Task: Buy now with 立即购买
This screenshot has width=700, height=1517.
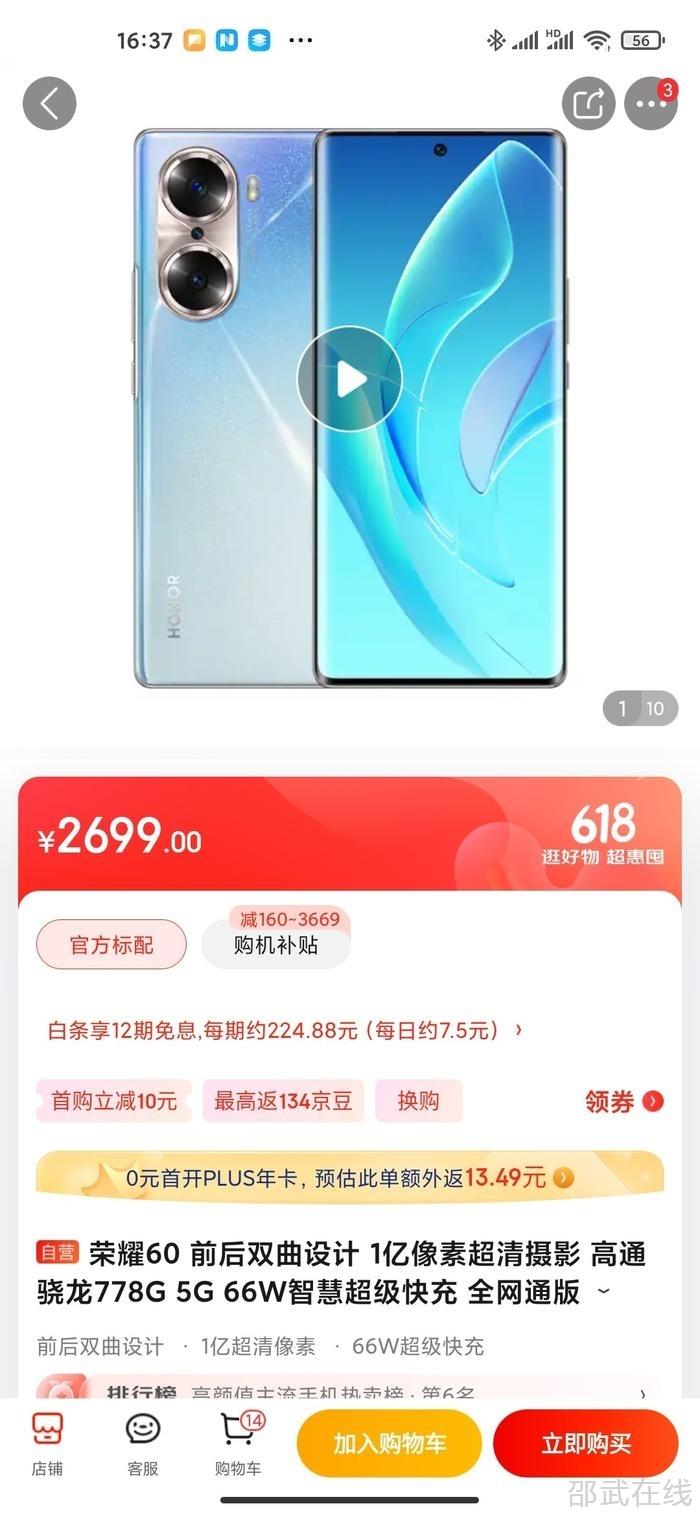Action: (586, 1443)
